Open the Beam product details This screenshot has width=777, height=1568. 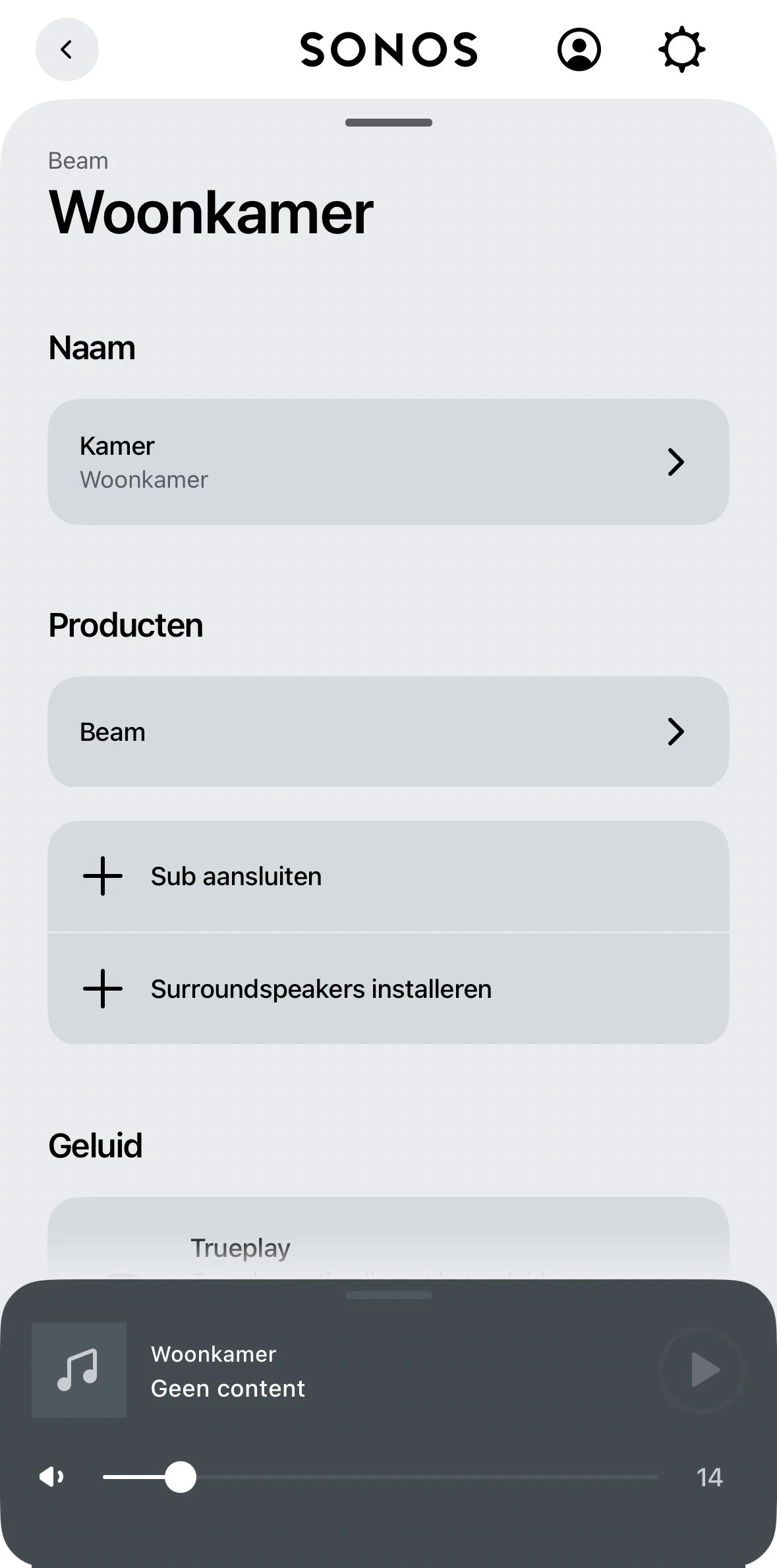(388, 732)
